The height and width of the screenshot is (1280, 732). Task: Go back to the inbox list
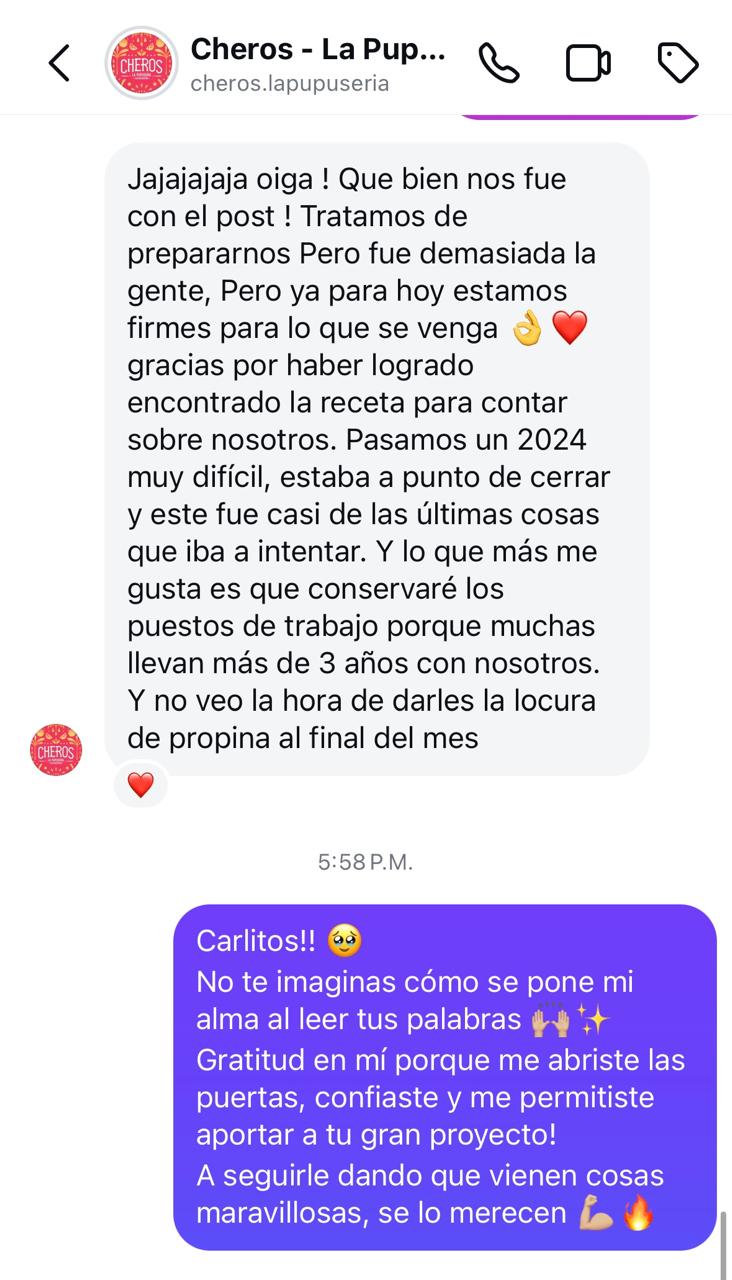tap(59, 63)
